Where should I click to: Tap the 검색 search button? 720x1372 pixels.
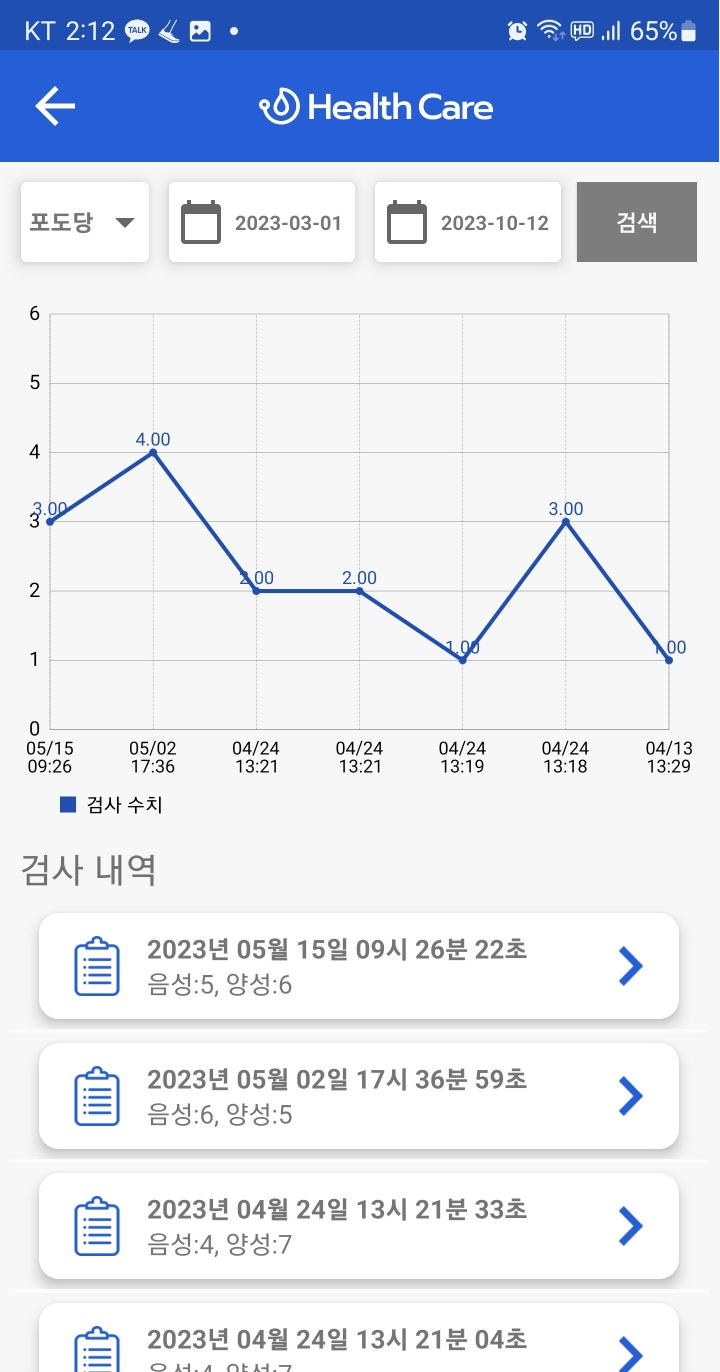637,222
